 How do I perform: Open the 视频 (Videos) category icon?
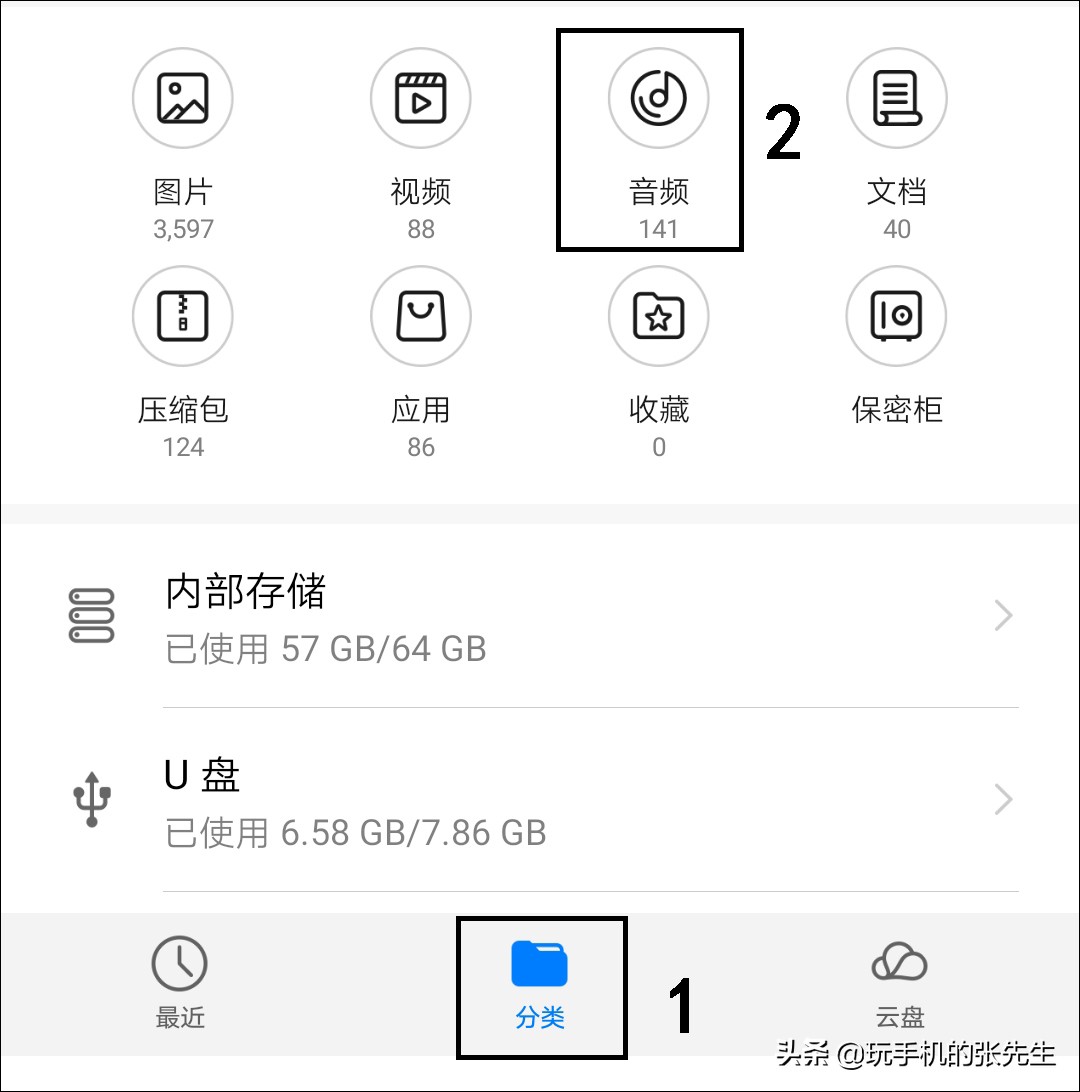[420, 98]
